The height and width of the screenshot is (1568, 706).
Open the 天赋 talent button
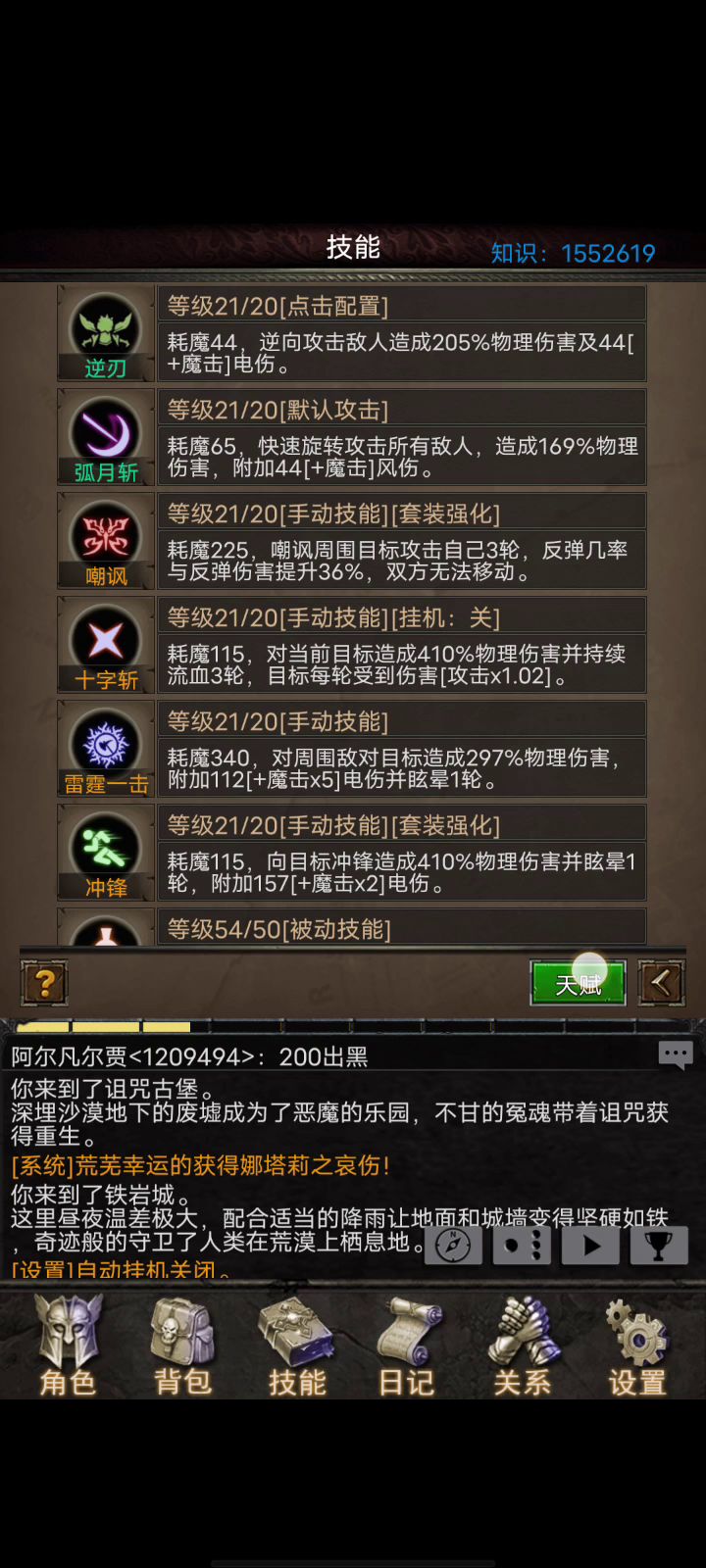(x=578, y=983)
